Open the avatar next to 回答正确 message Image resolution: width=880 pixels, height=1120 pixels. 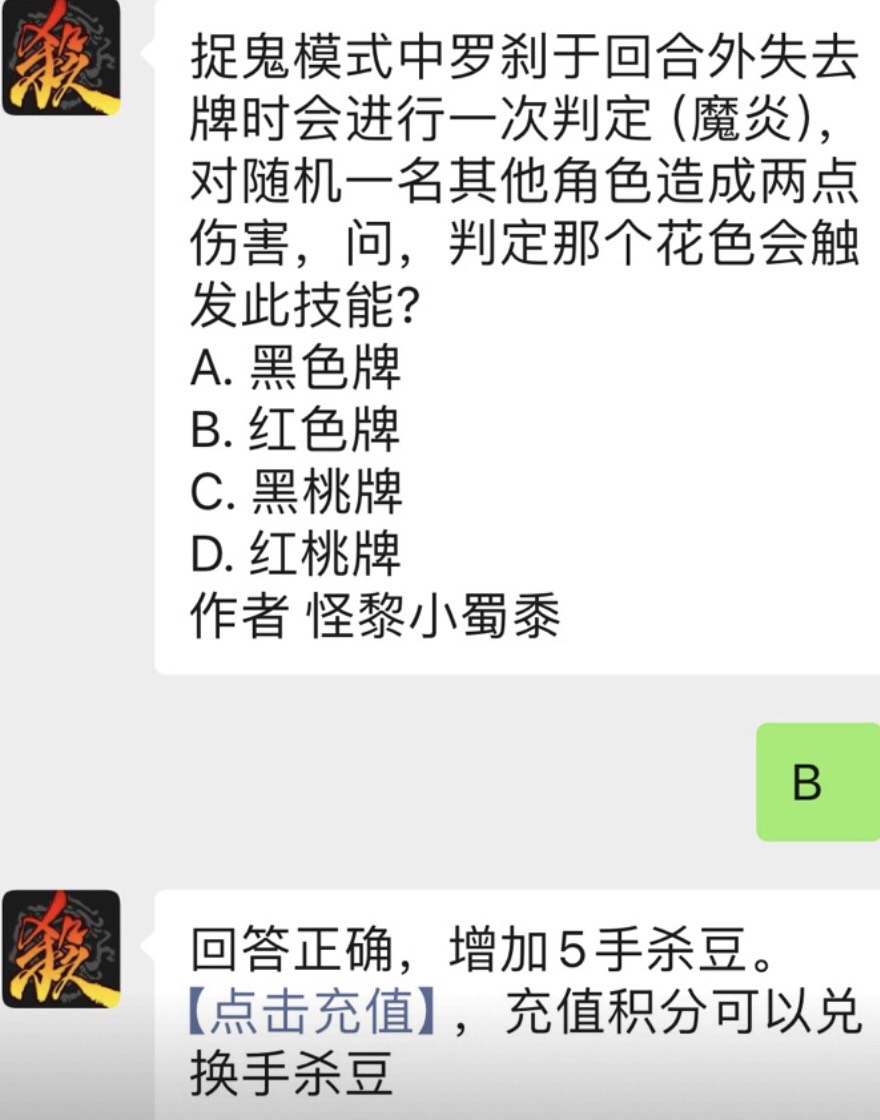(x=61, y=950)
